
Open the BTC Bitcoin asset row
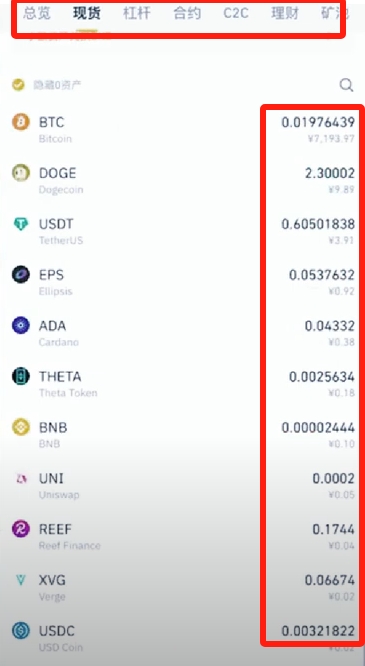pos(183,130)
